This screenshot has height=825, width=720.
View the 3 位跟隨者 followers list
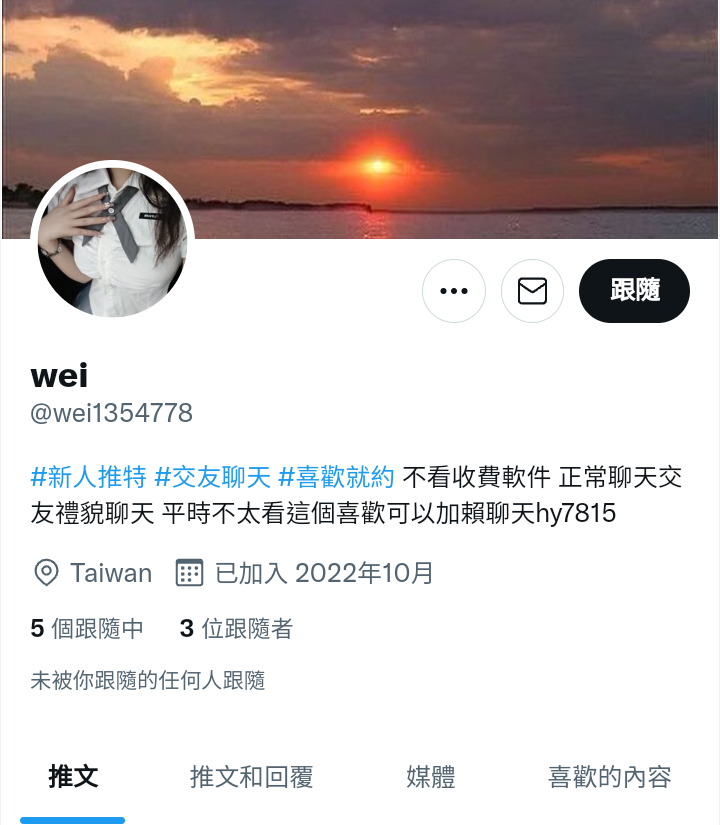pos(236,628)
